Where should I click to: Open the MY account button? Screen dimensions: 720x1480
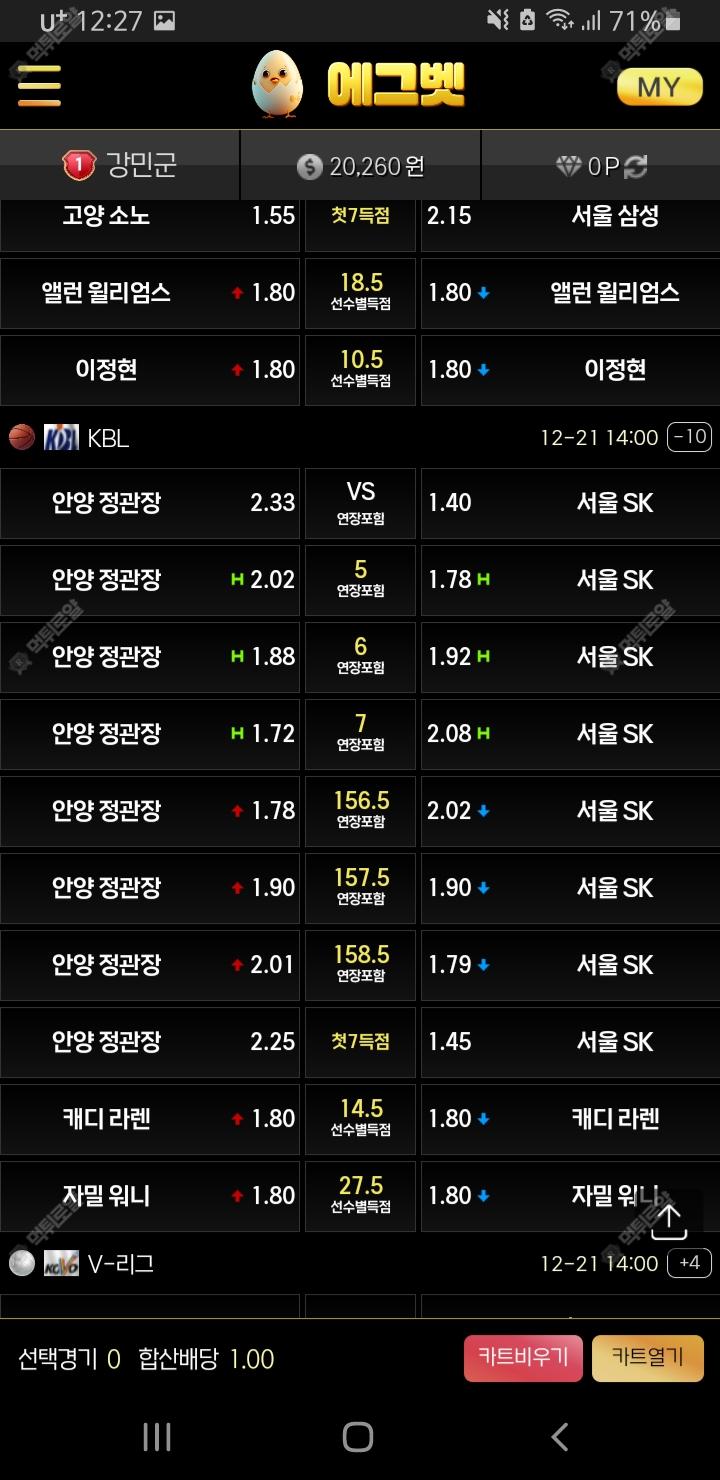pyautogui.click(x=658, y=87)
